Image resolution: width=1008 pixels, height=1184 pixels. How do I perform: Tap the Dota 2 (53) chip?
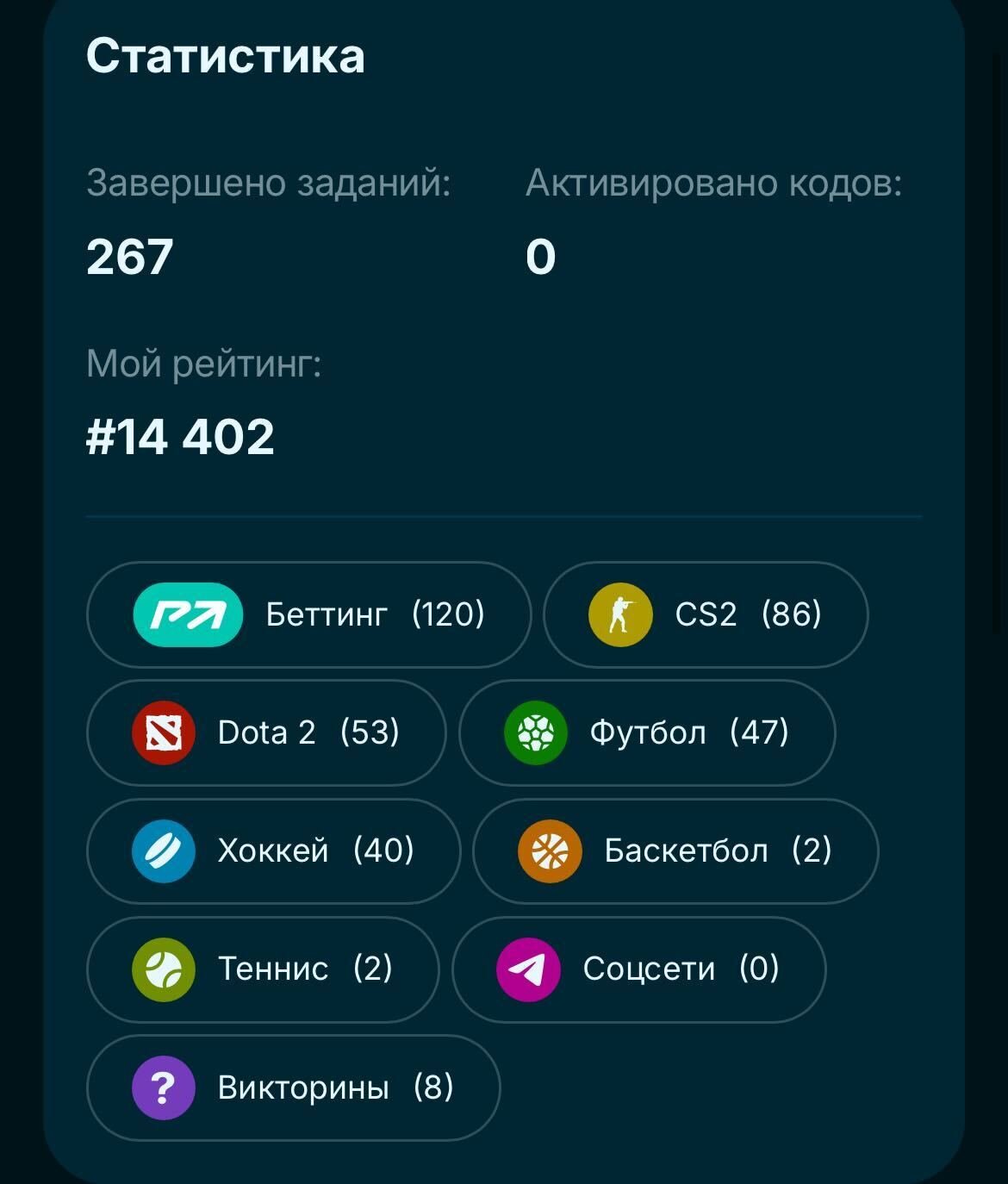[266, 732]
